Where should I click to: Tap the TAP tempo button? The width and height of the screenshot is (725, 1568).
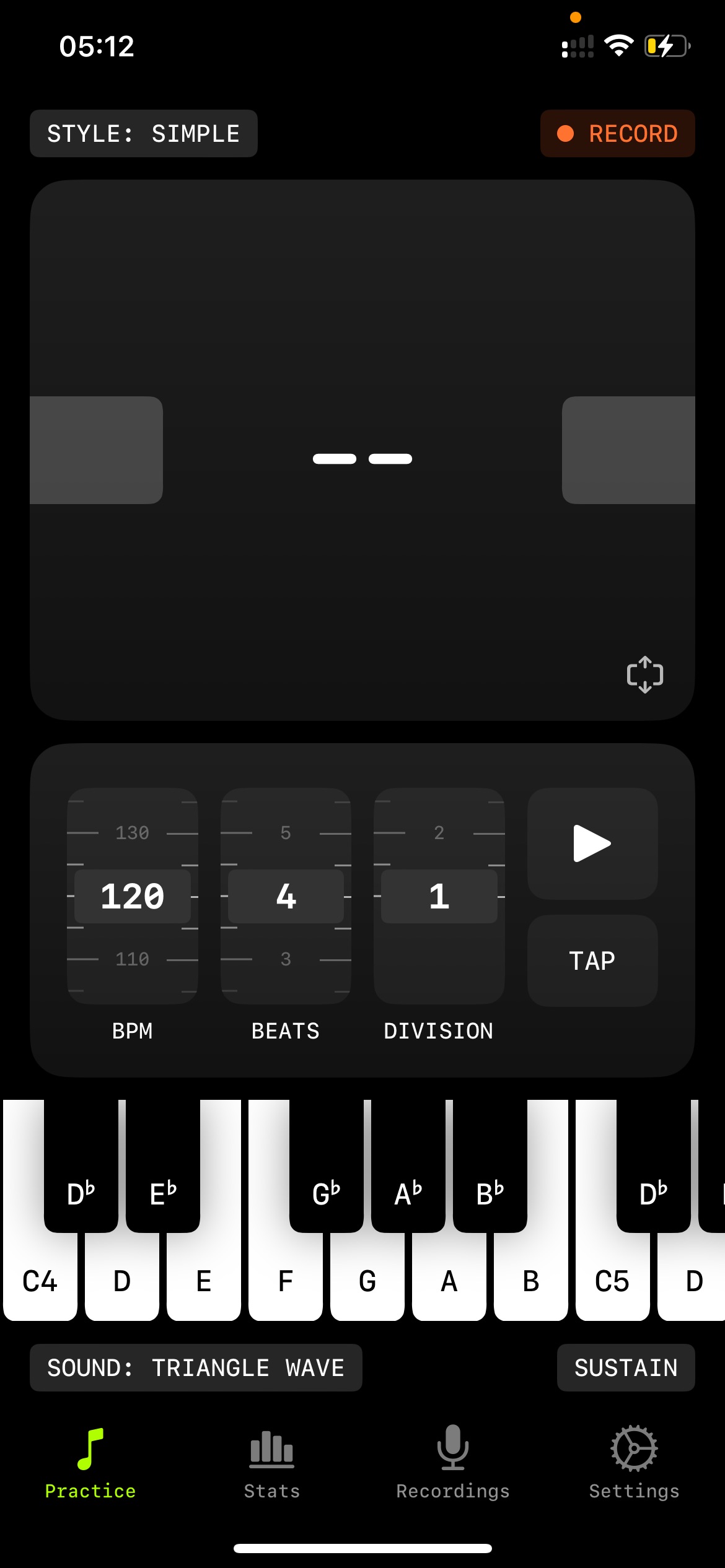point(592,960)
